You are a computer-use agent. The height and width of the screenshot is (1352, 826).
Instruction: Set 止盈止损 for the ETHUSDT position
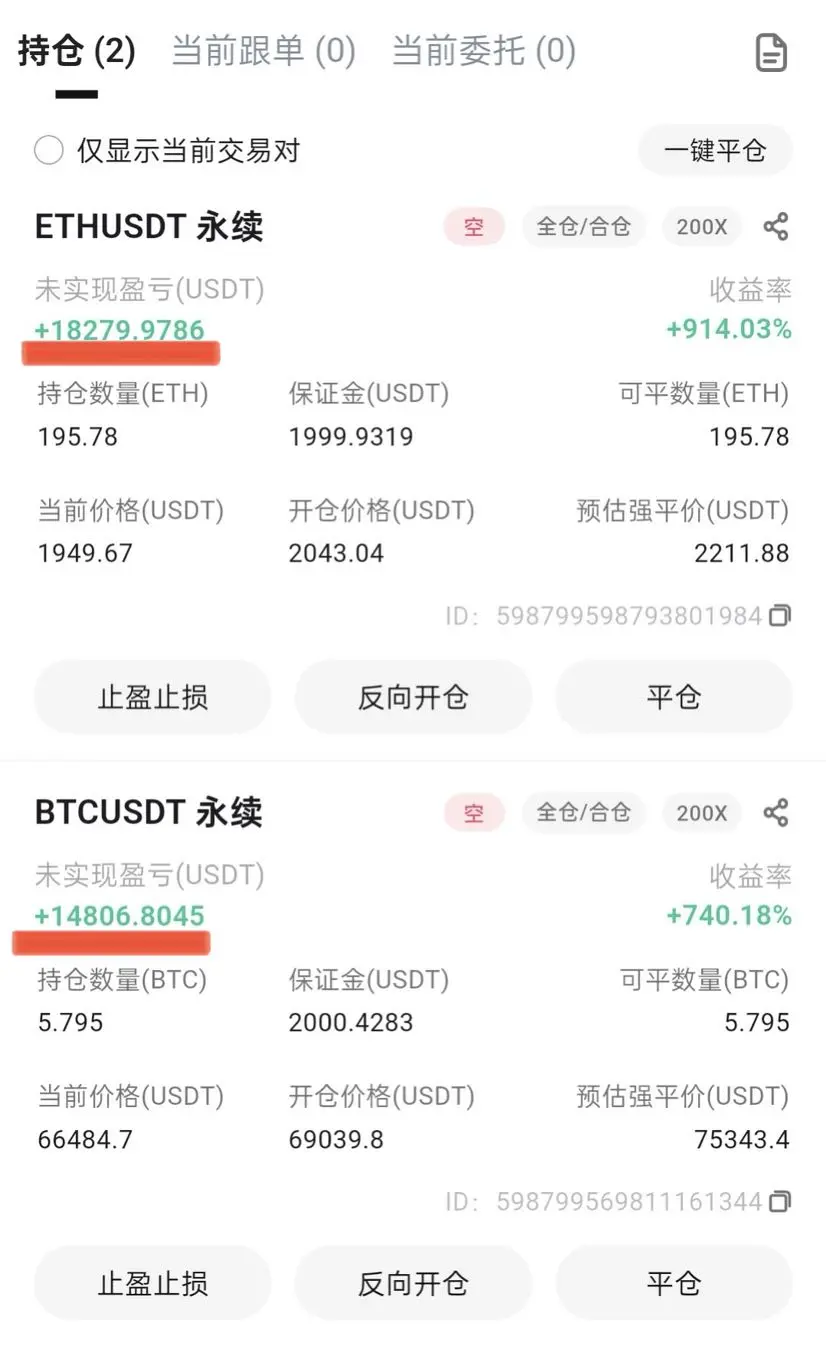coord(153,697)
